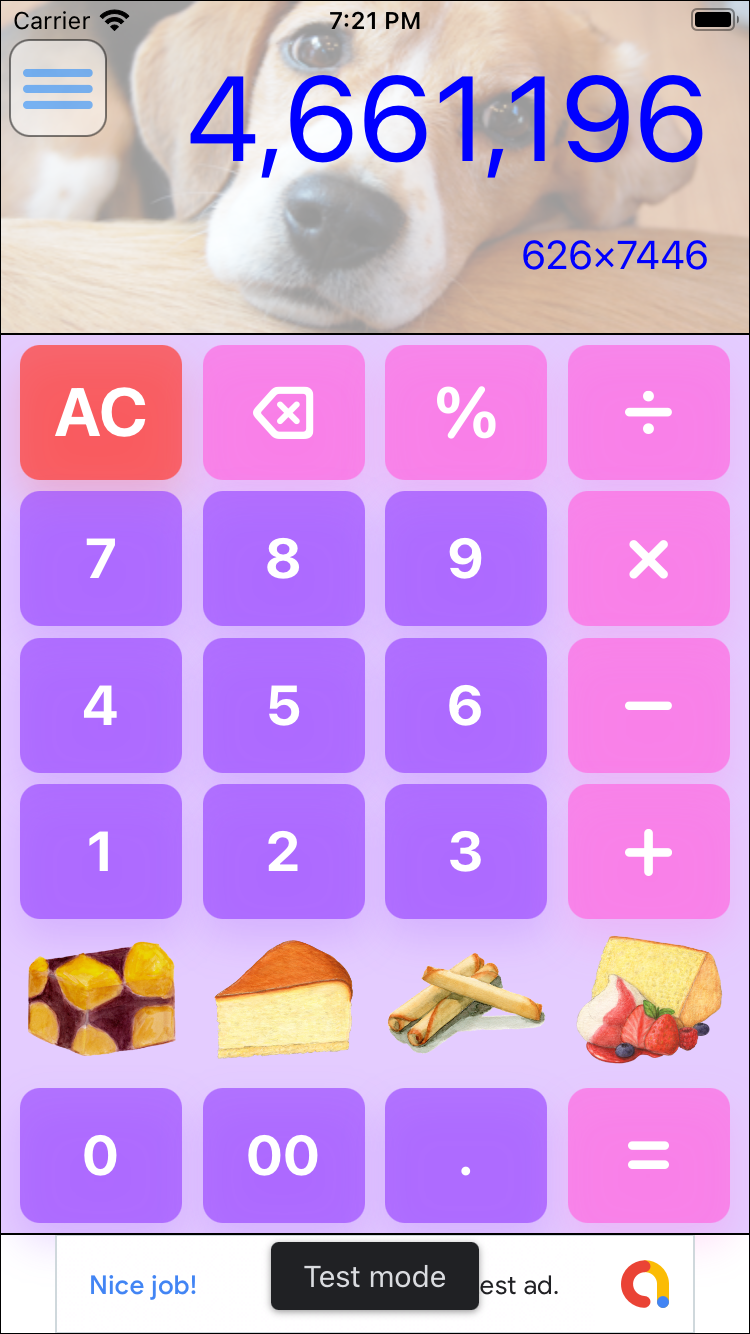The width and height of the screenshot is (750, 1334).
Task: Choose the plus operator
Action: pyautogui.click(x=648, y=851)
